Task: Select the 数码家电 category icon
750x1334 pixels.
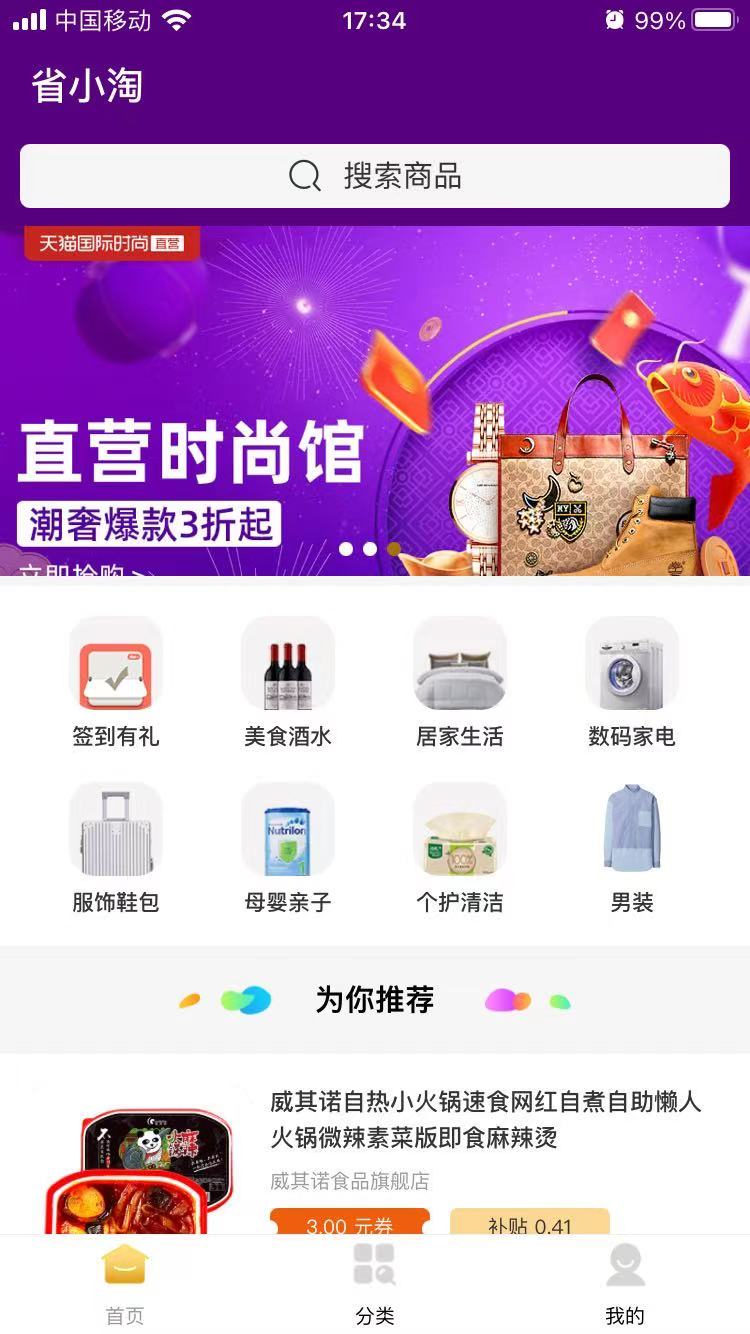Action: point(631,663)
